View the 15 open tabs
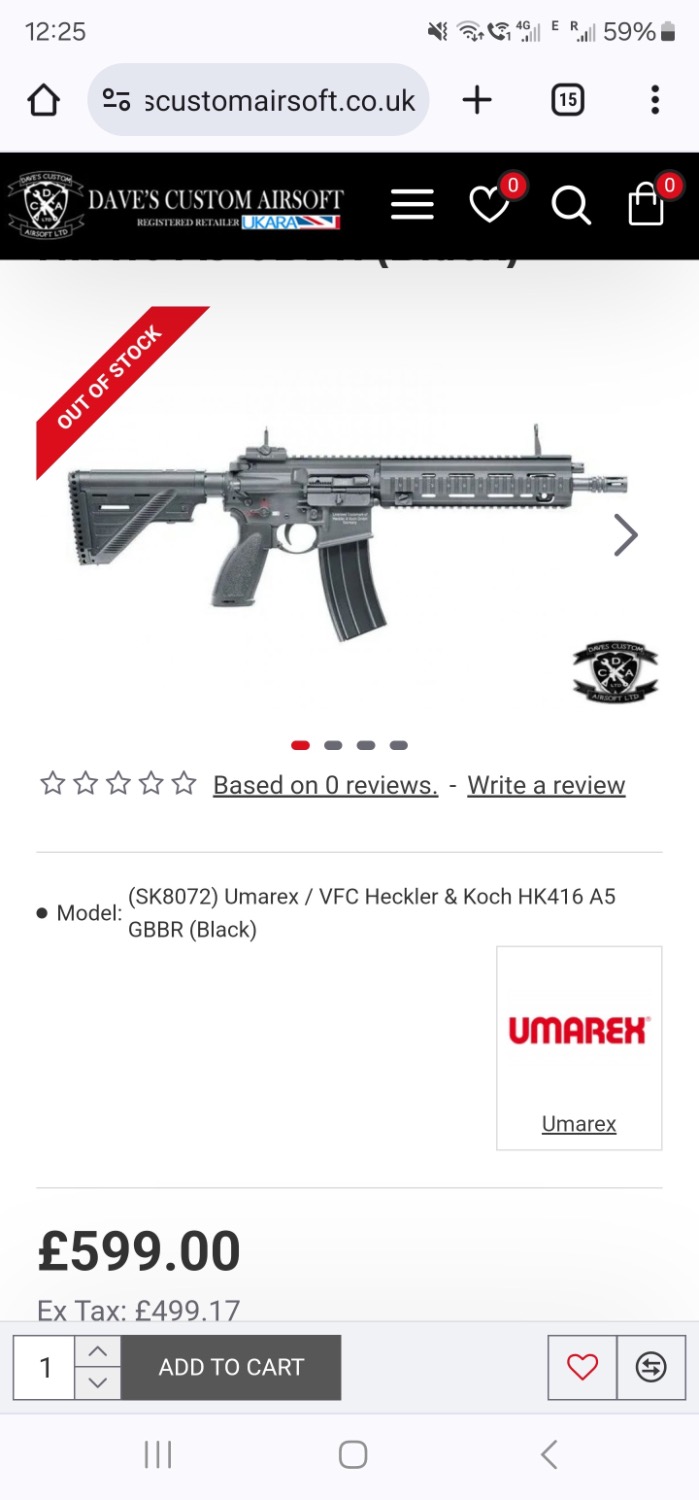Image resolution: width=699 pixels, height=1500 pixels. click(567, 100)
